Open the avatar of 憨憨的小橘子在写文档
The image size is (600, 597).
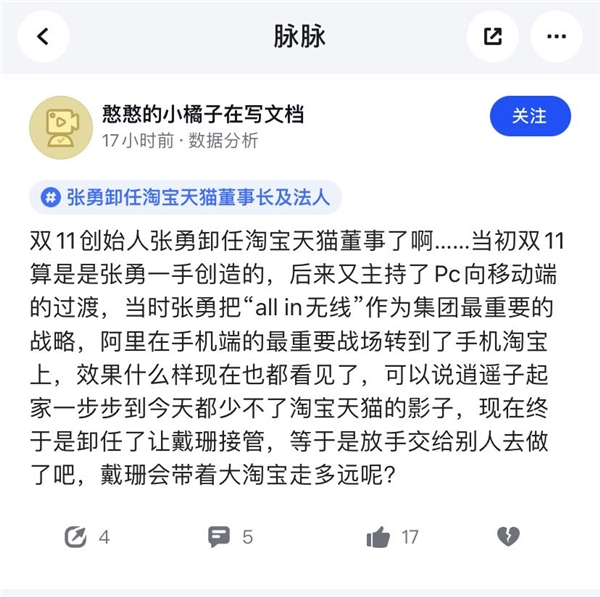pos(59,128)
